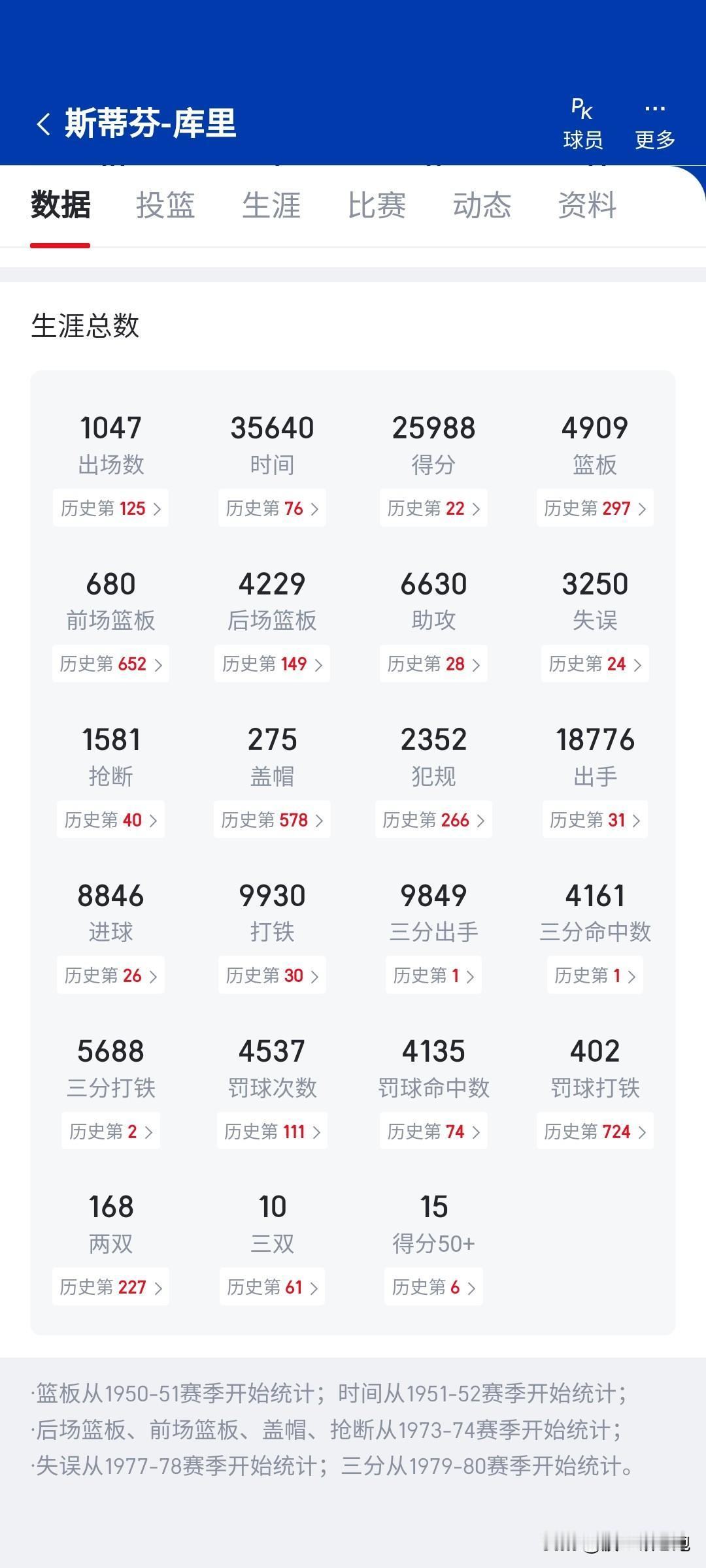Open the 三分打铁 历史第2 ranking
706x1568 pixels.
110,1131
